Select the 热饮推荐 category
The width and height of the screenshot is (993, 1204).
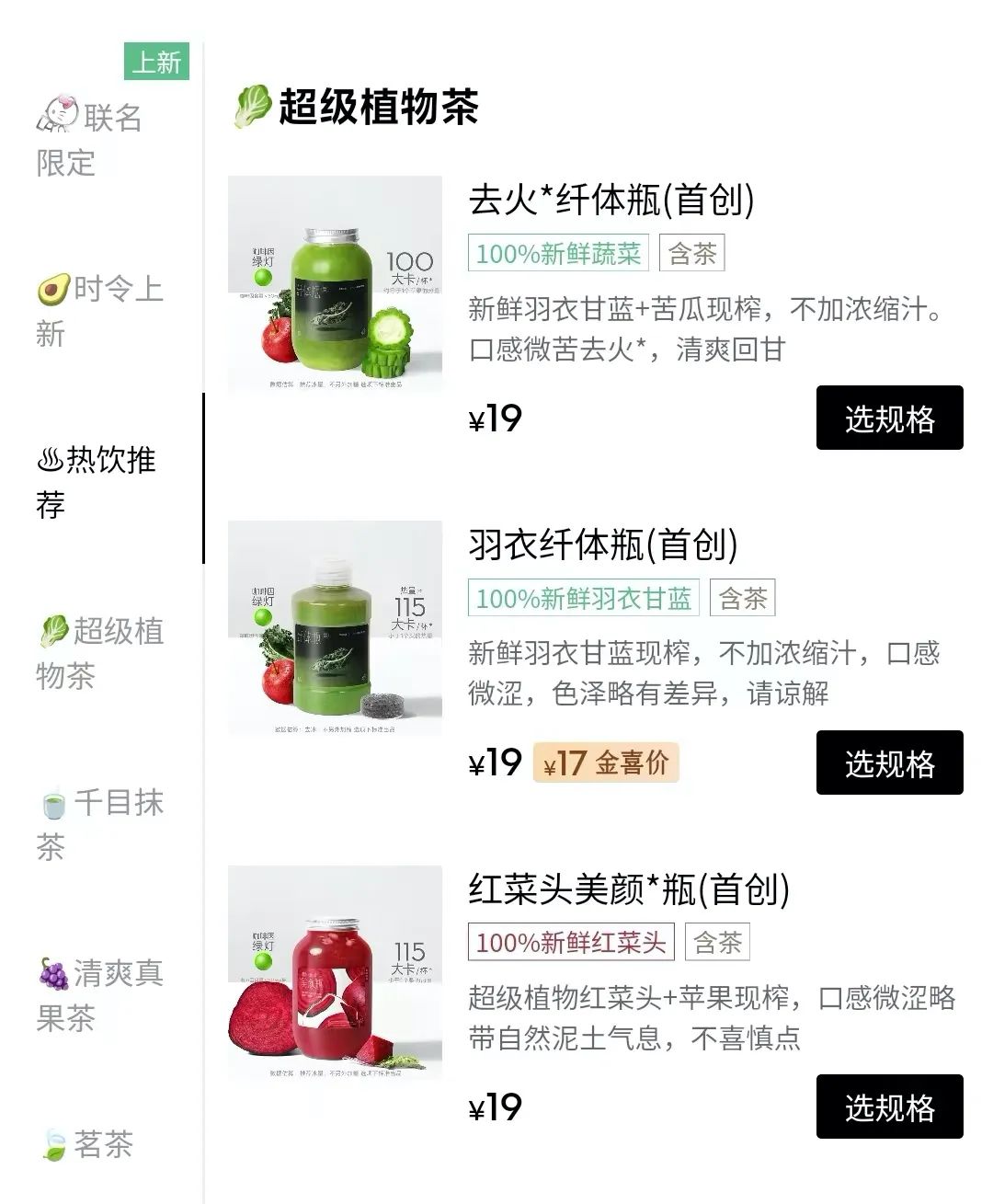pos(97,481)
